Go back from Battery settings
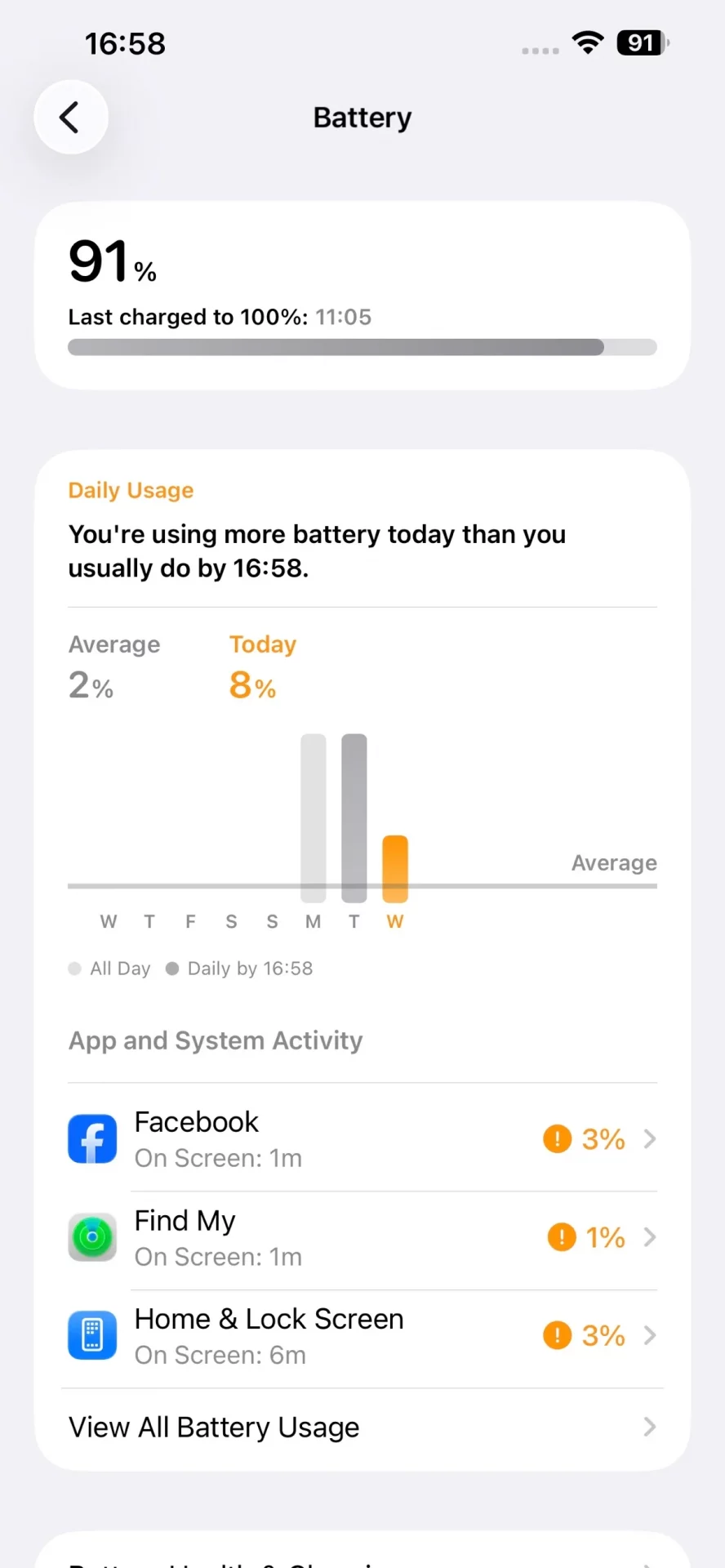This screenshot has height=1568, width=725. (x=71, y=118)
